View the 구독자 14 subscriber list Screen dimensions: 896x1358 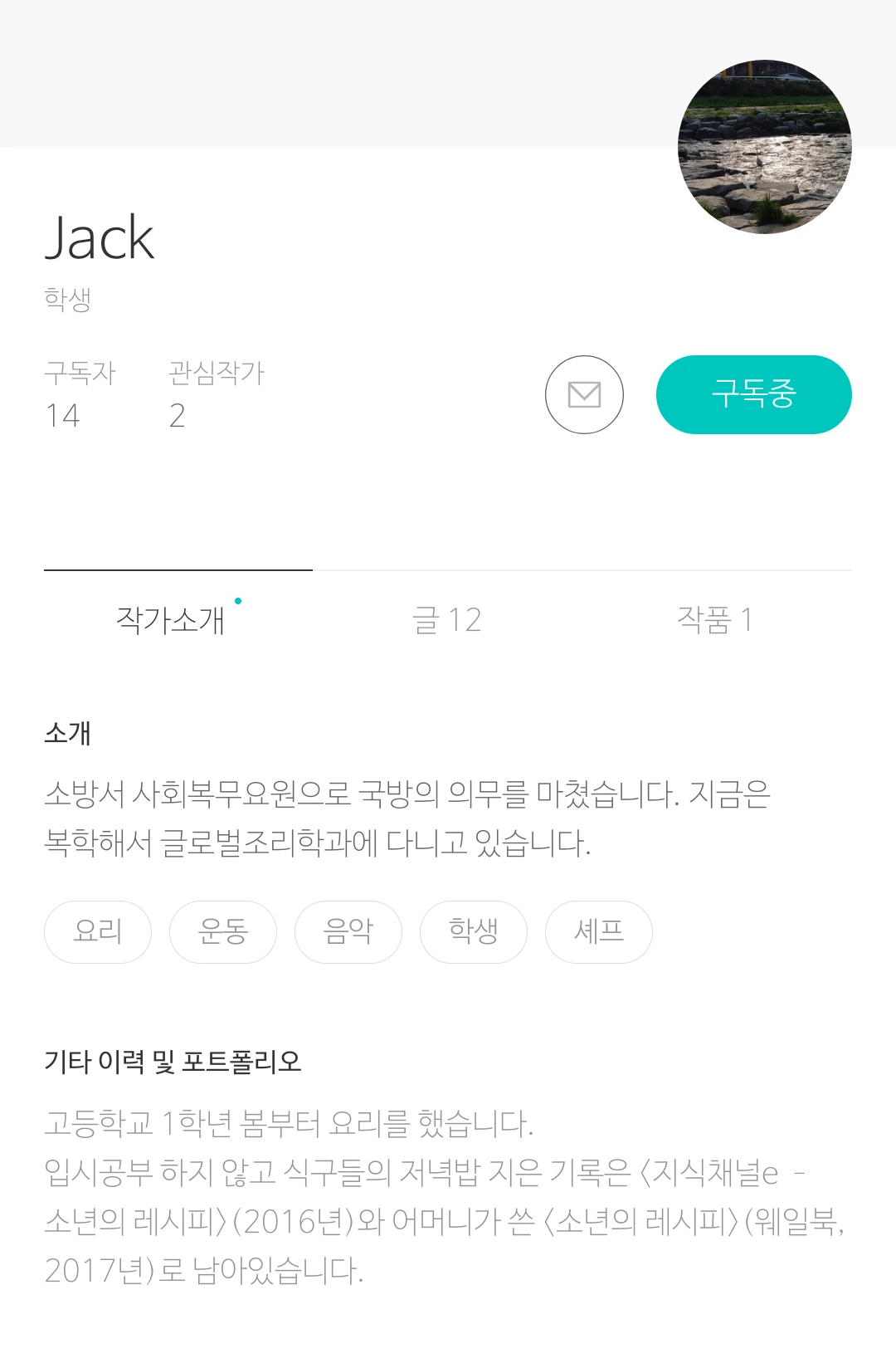(x=80, y=395)
